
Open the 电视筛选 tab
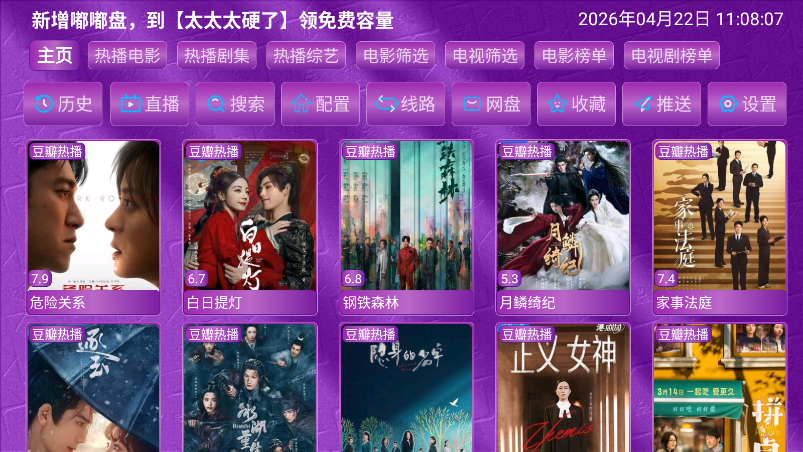[484, 56]
